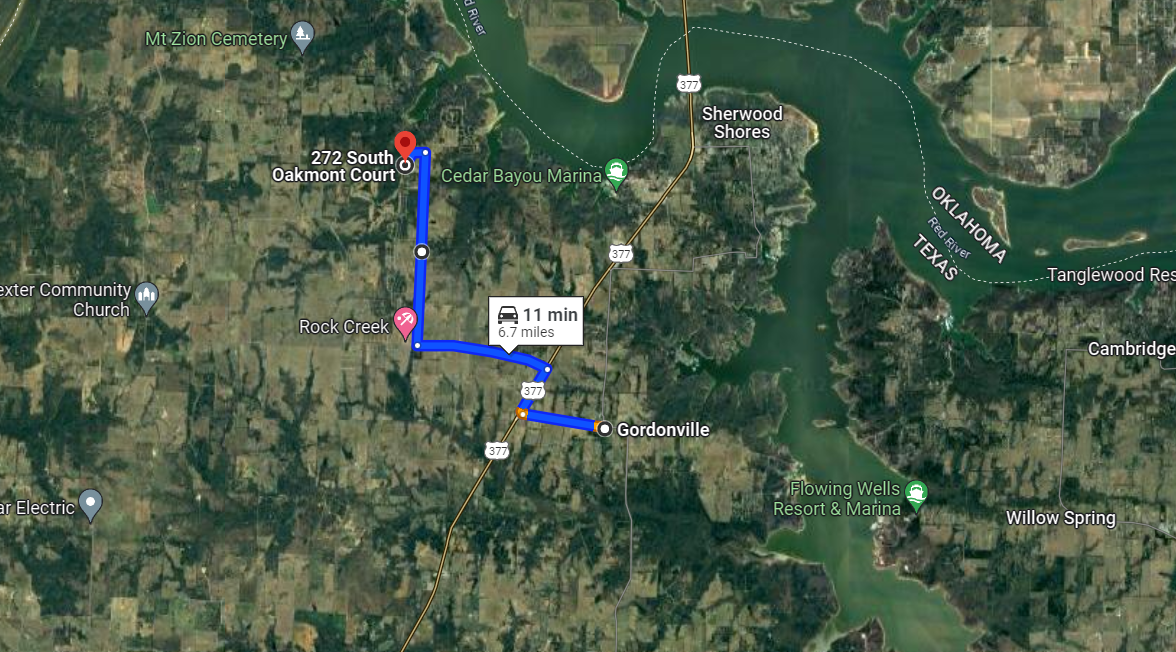Open the 11 min route info bubble
Screen dimensions: 1176x652
537,321
